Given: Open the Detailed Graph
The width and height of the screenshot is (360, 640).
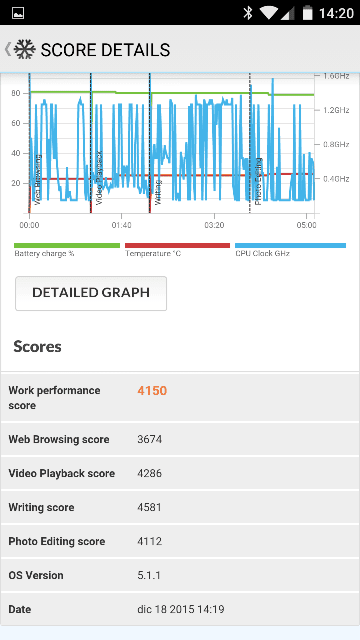Looking at the screenshot, I should (91, 293).
